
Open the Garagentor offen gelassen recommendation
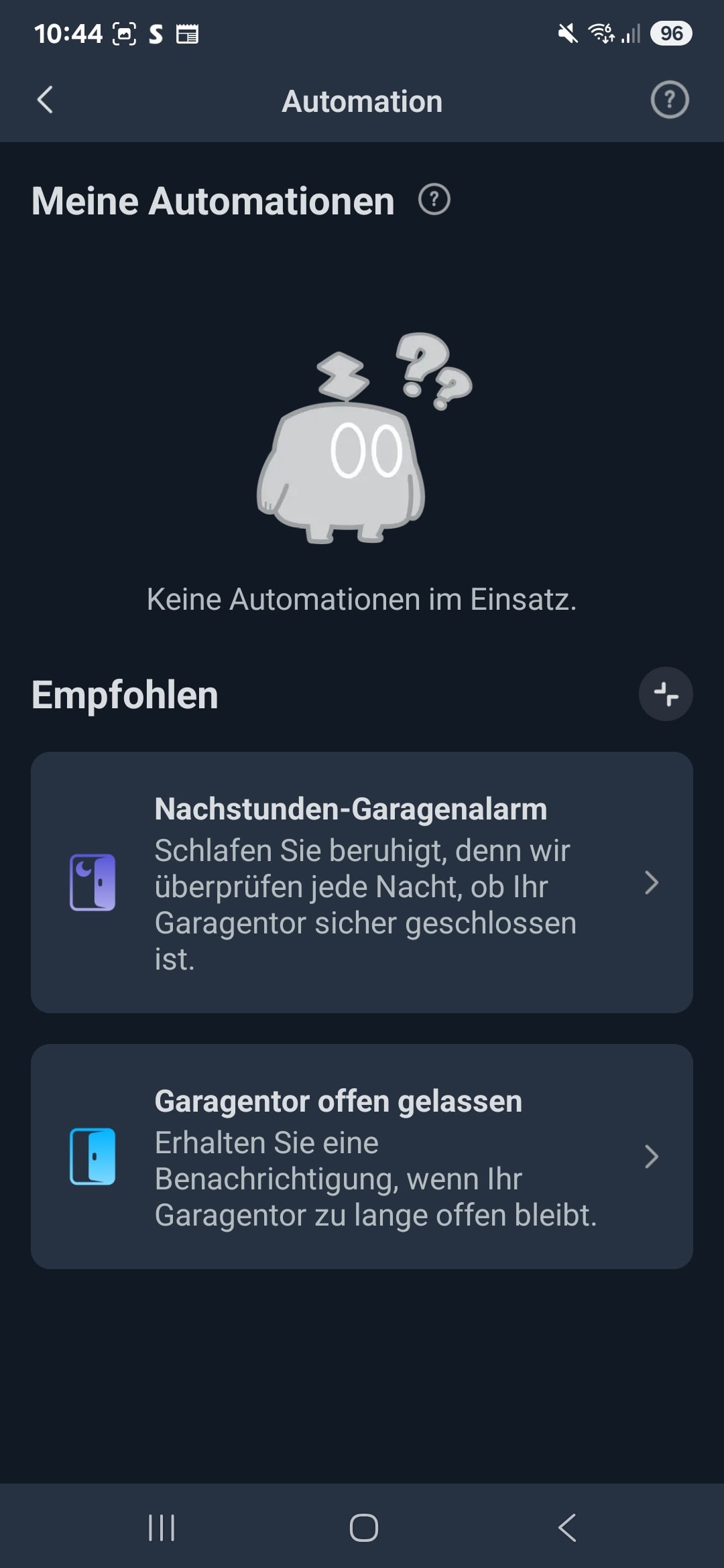click(x=362, y=1157)
